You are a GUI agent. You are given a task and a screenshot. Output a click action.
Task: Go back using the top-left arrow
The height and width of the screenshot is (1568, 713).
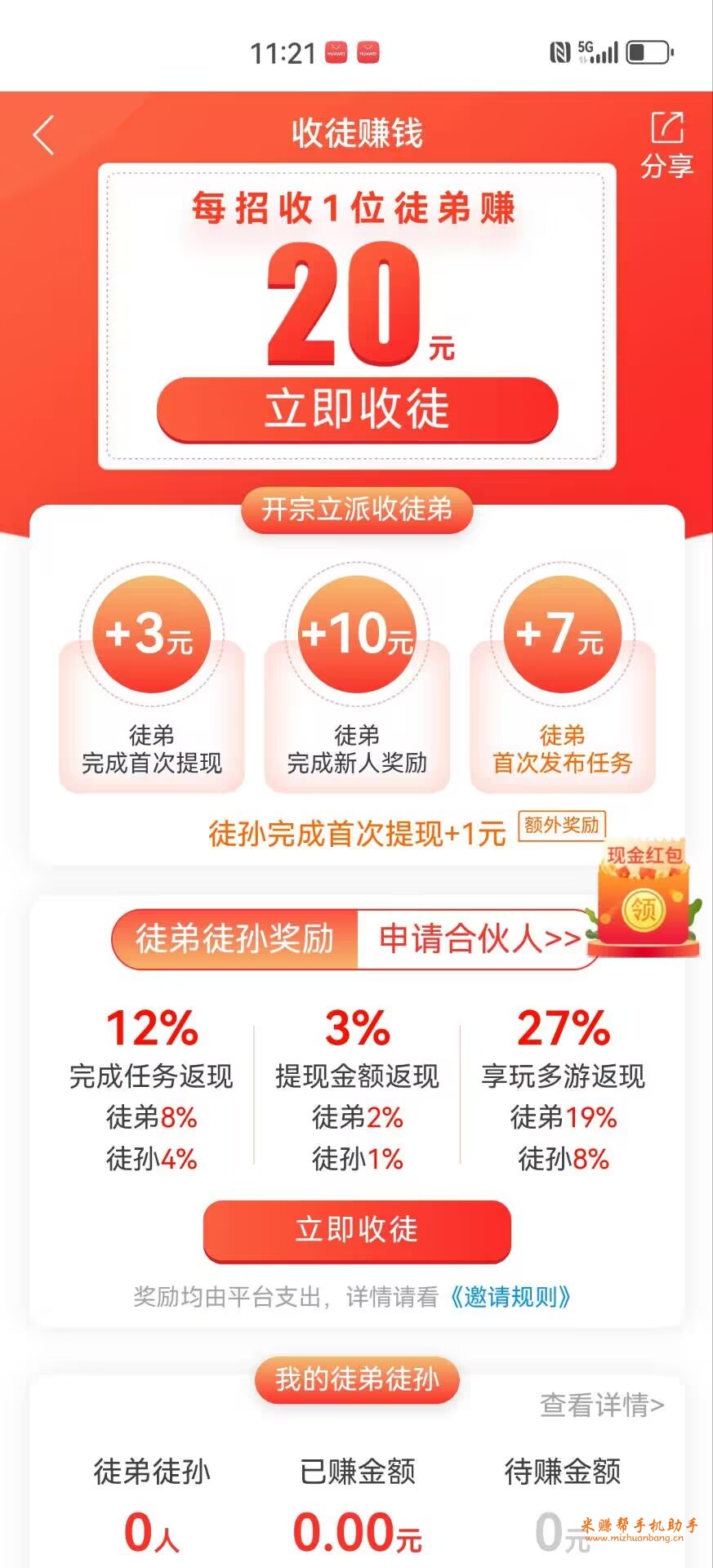coord(44,135)
